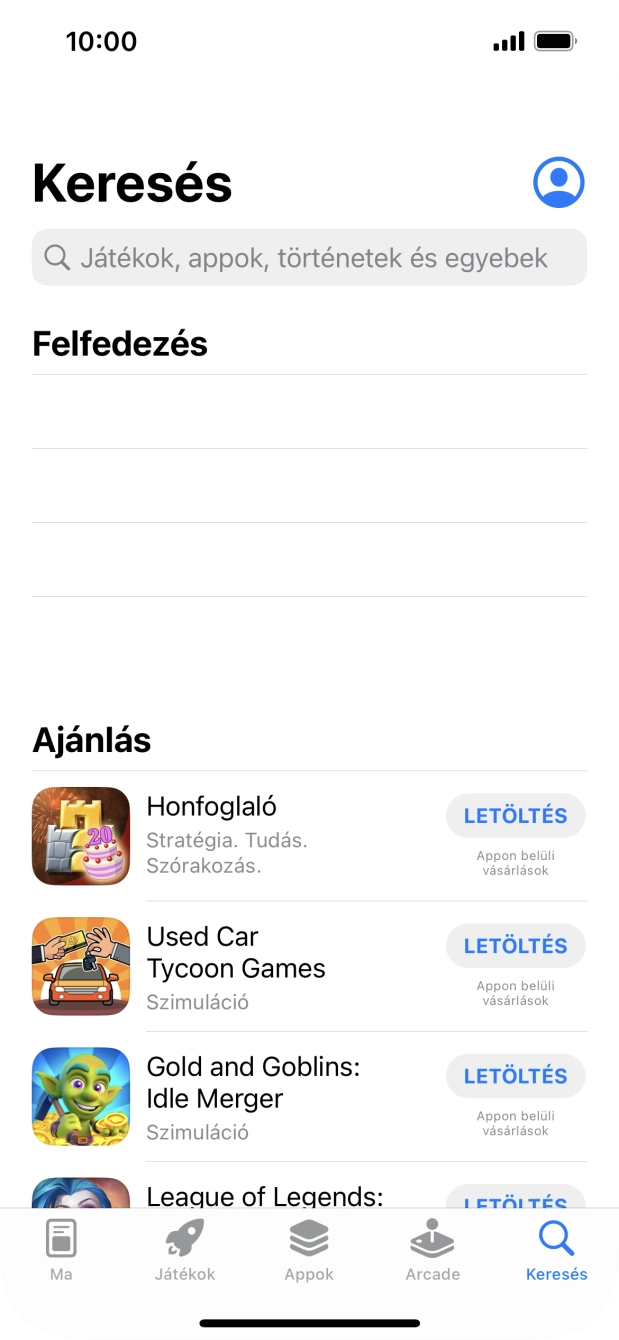Open the account profile icon
Viewport: 619px width, 1340px height.
558,182
